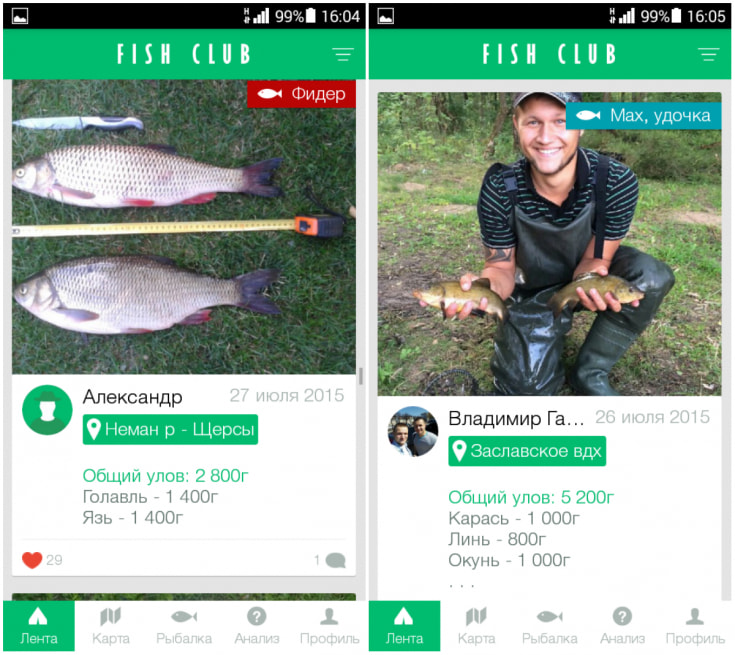Select the Фидер fishing method tag

[x=302, y=94]
